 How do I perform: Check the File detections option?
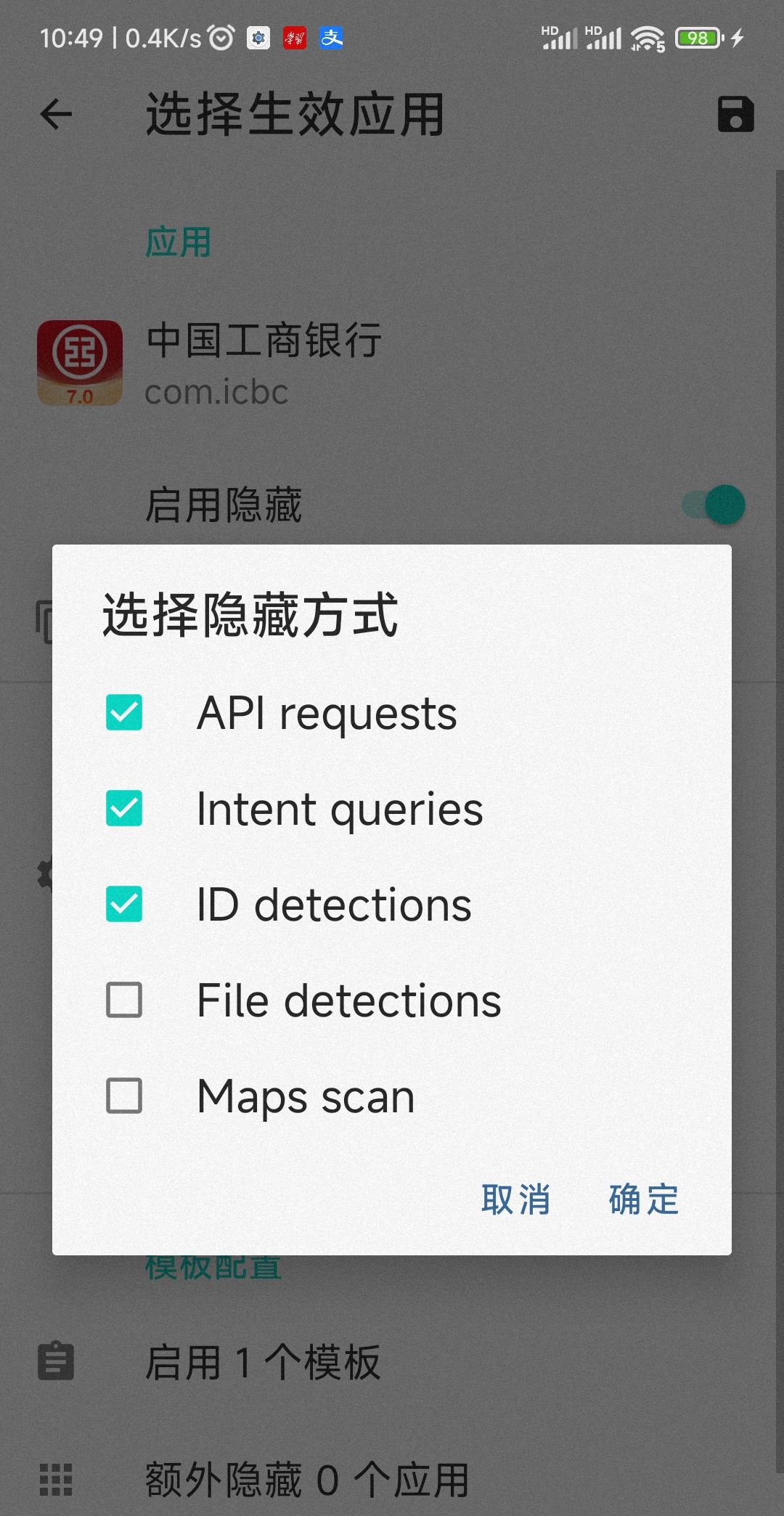(124, 1000)
